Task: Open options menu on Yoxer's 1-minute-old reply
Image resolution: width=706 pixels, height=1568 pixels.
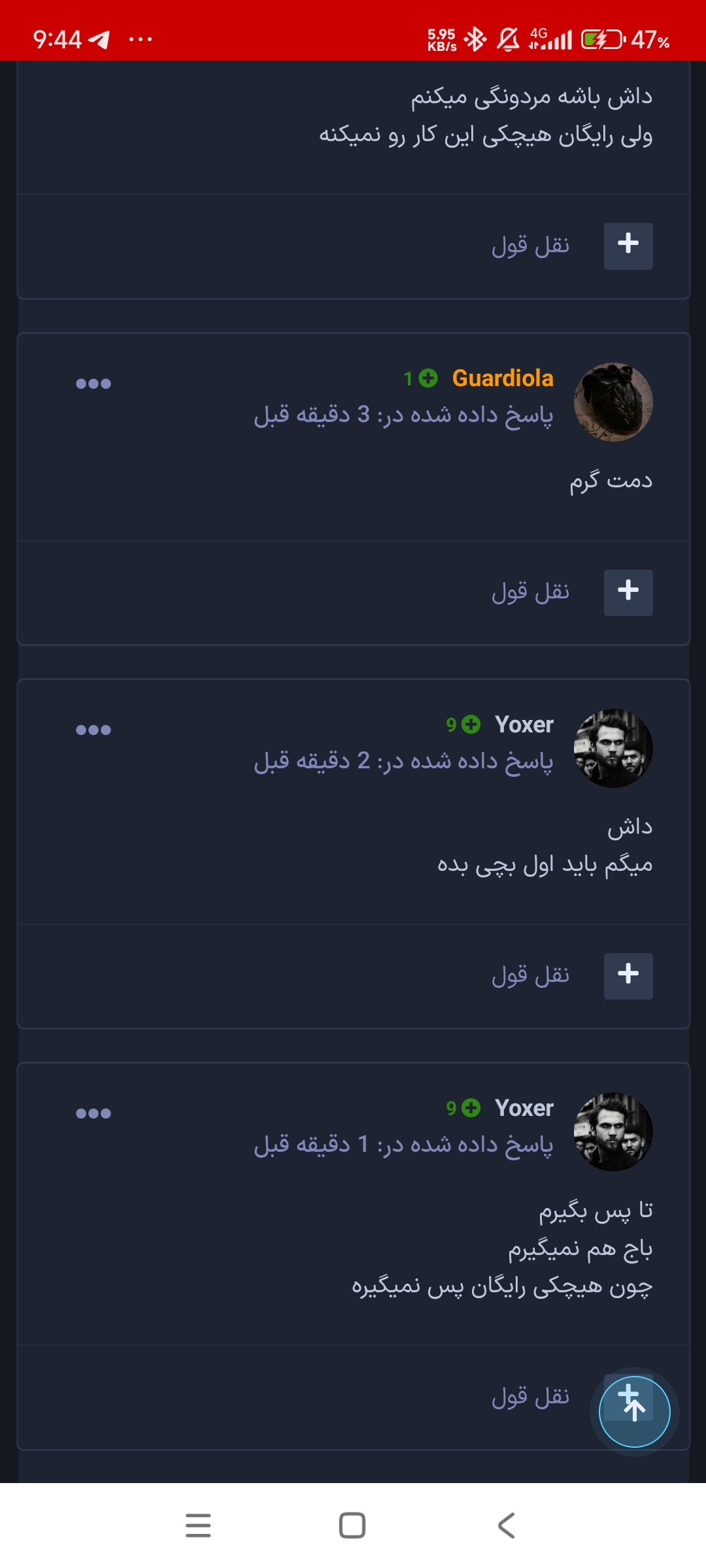Action: (x=93, y=1113)
